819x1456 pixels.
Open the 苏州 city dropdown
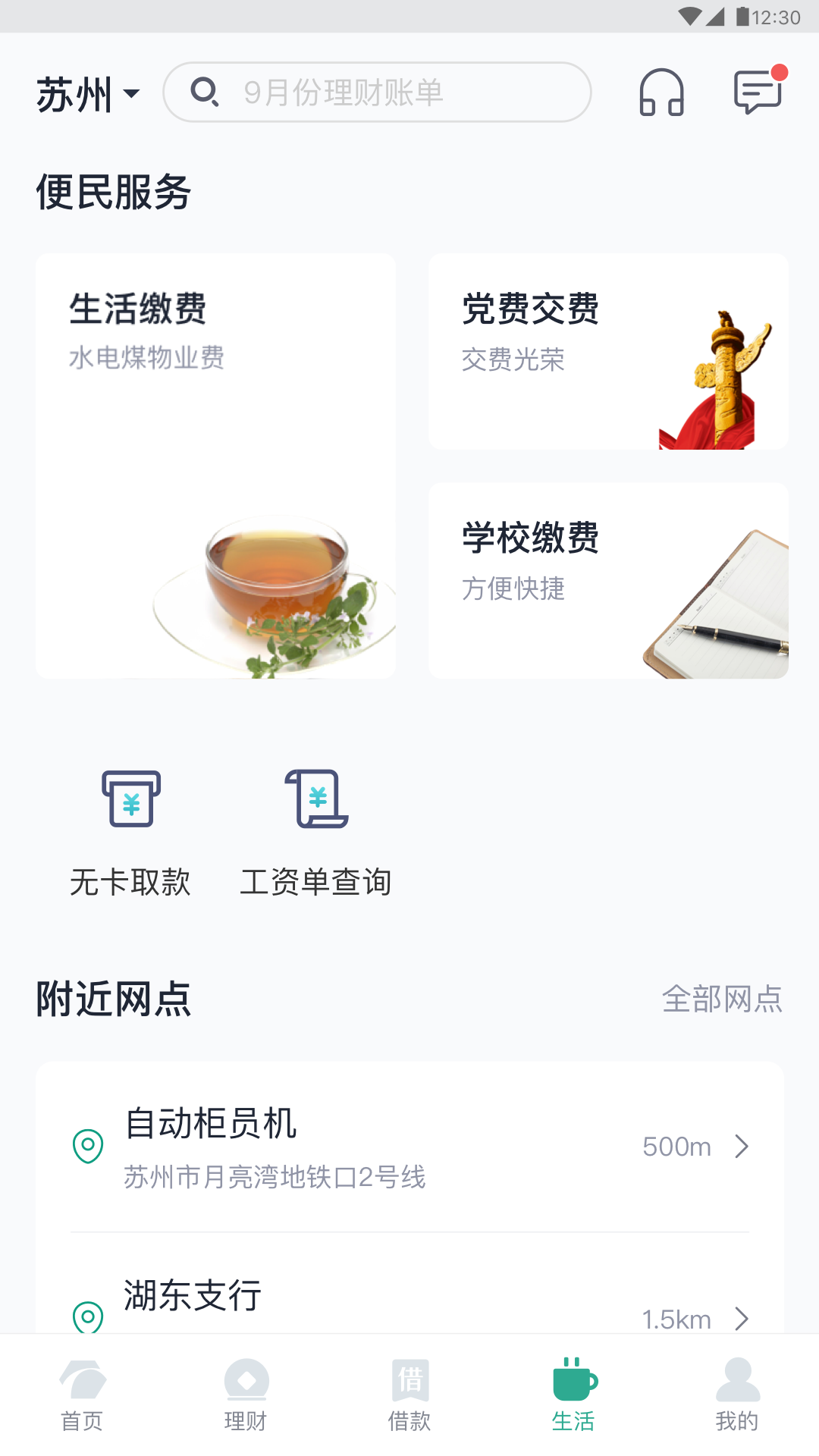pyautogui.click(x=88, y=94)
